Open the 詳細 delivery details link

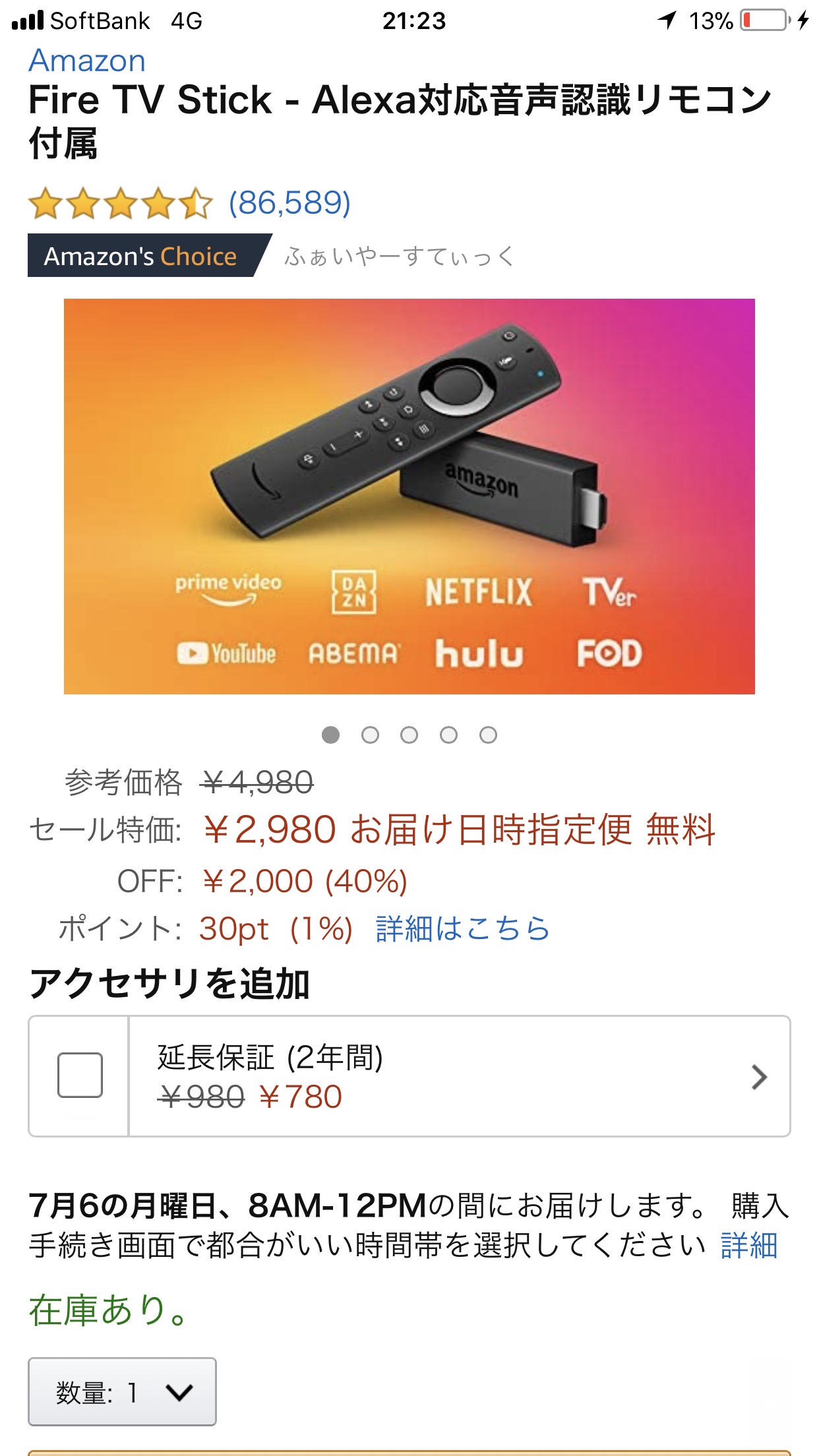[x=749, y=1245]
